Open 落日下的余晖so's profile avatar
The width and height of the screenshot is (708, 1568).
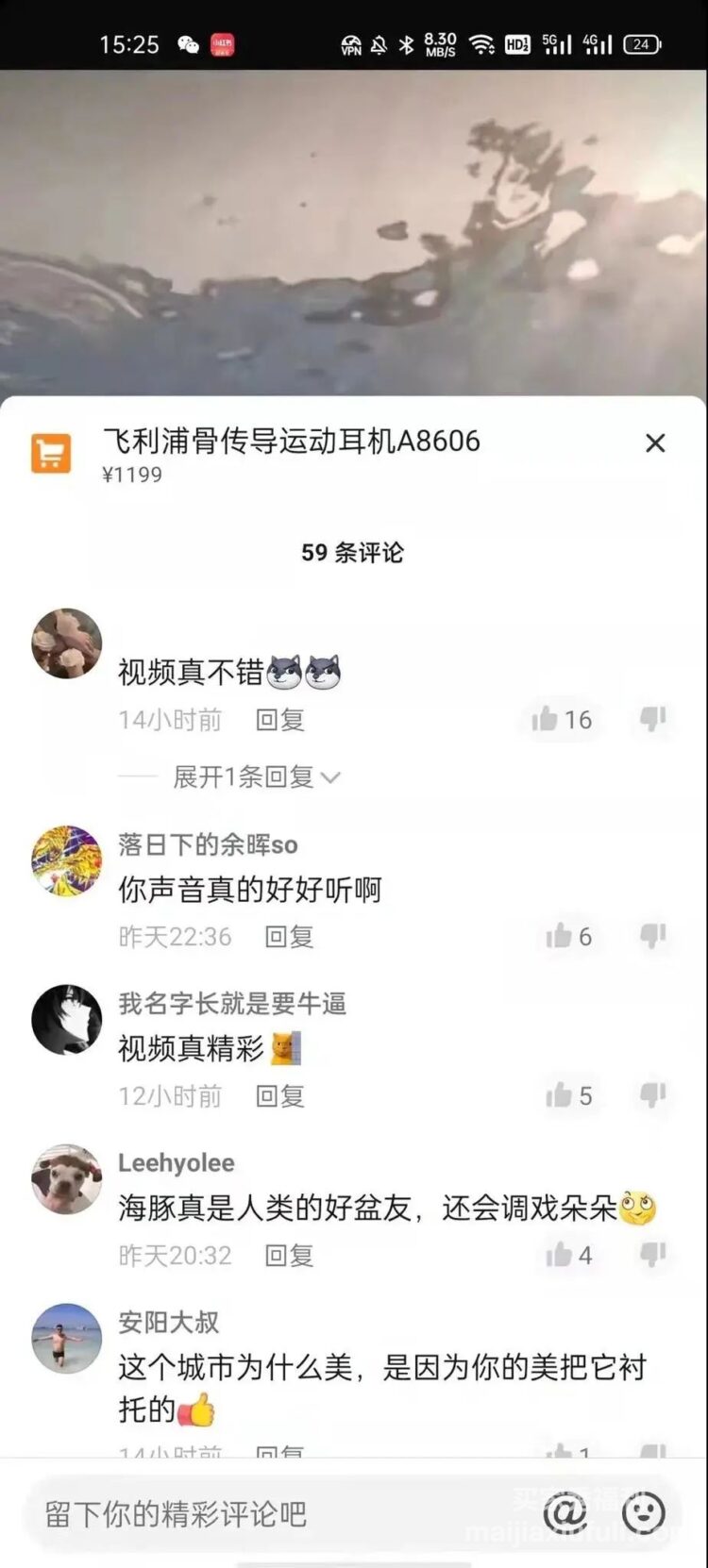[66, 860]
